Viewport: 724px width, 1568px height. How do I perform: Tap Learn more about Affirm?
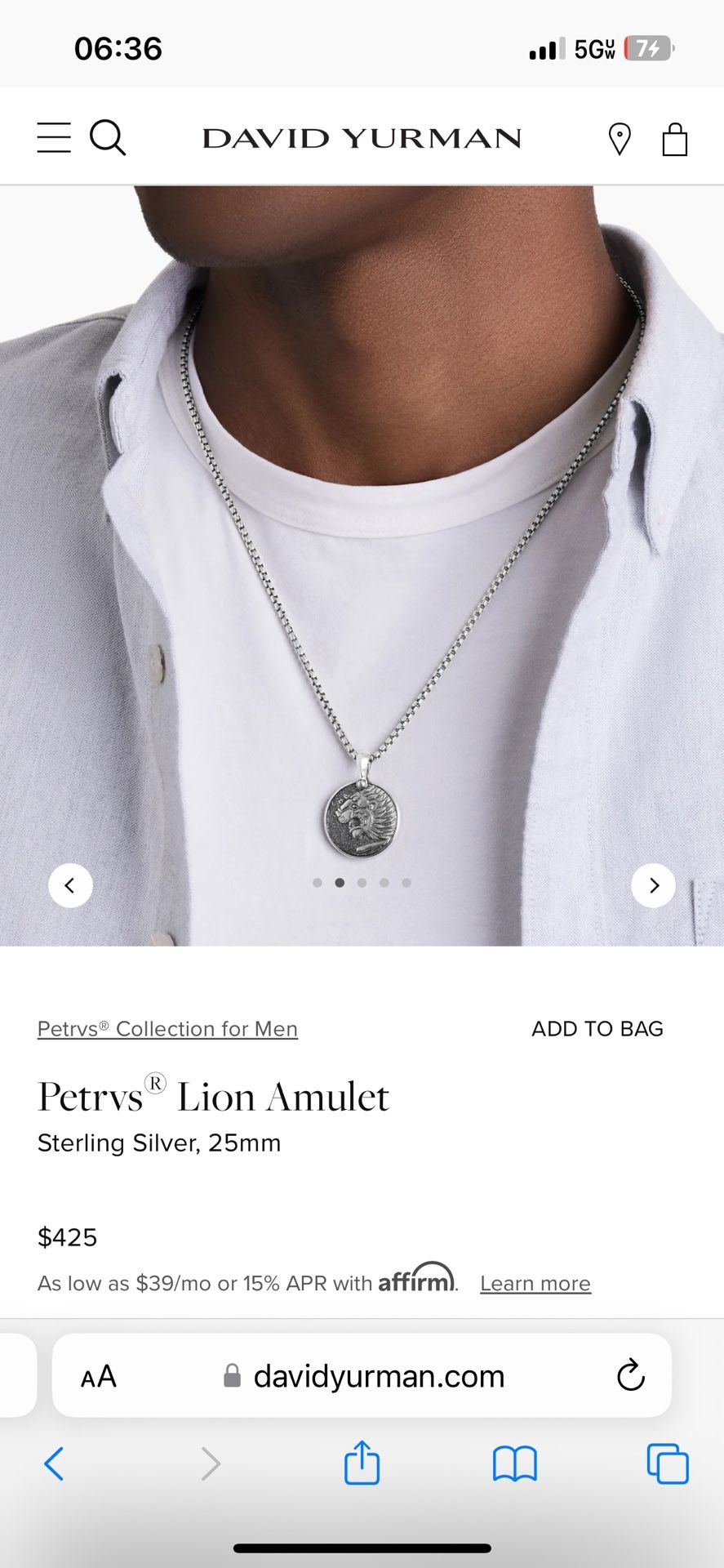pos(535,1284)
